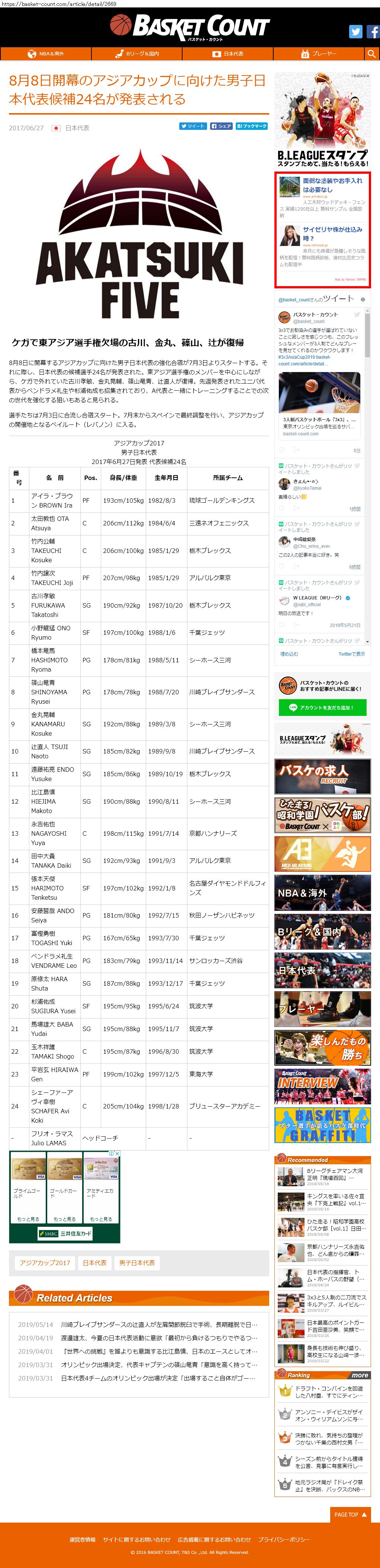Image resolution: width=380 pixels, height=1568 pixels.
Task: Add LINE friend via アカウントを友だち追加
Action: tap(323, 707)
